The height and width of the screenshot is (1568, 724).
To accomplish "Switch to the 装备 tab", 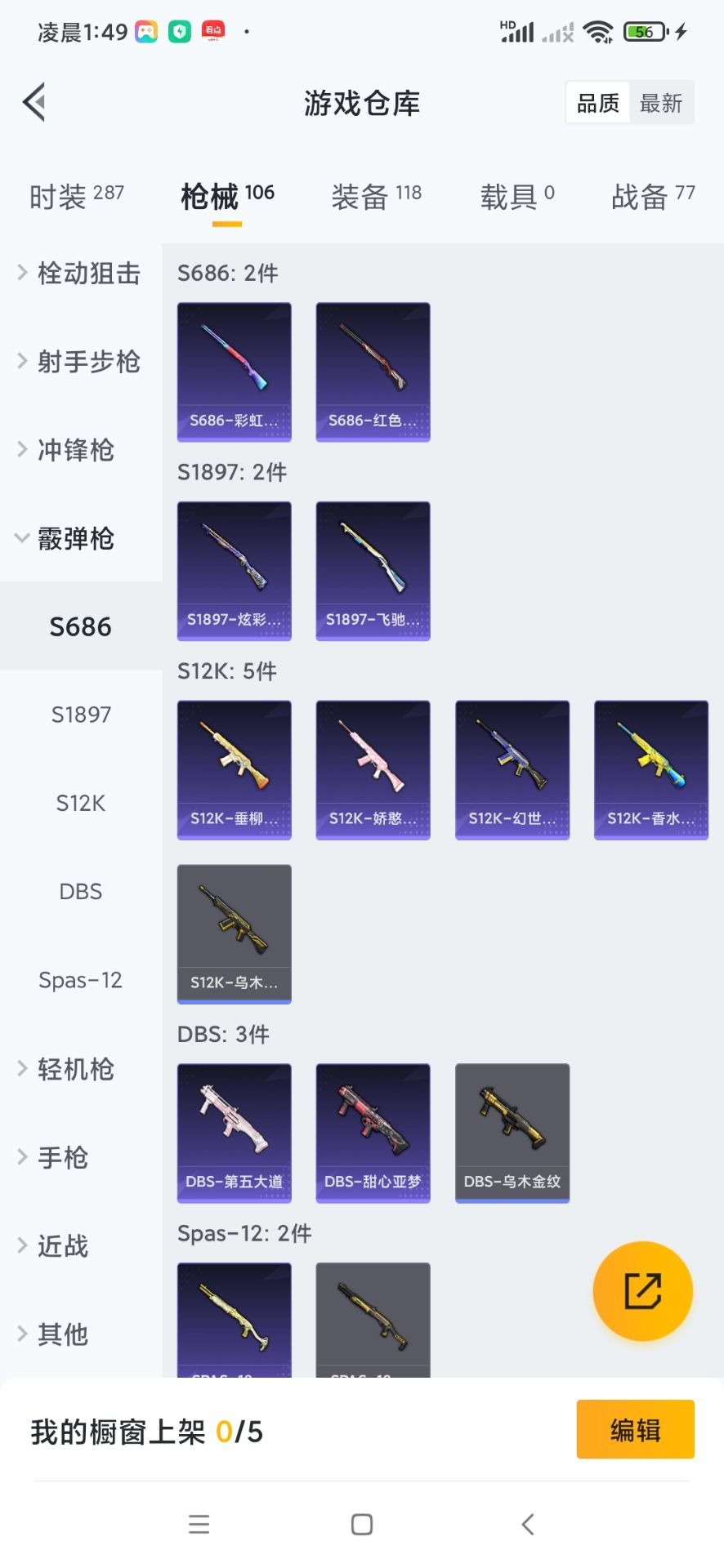I will pos(376,196).
